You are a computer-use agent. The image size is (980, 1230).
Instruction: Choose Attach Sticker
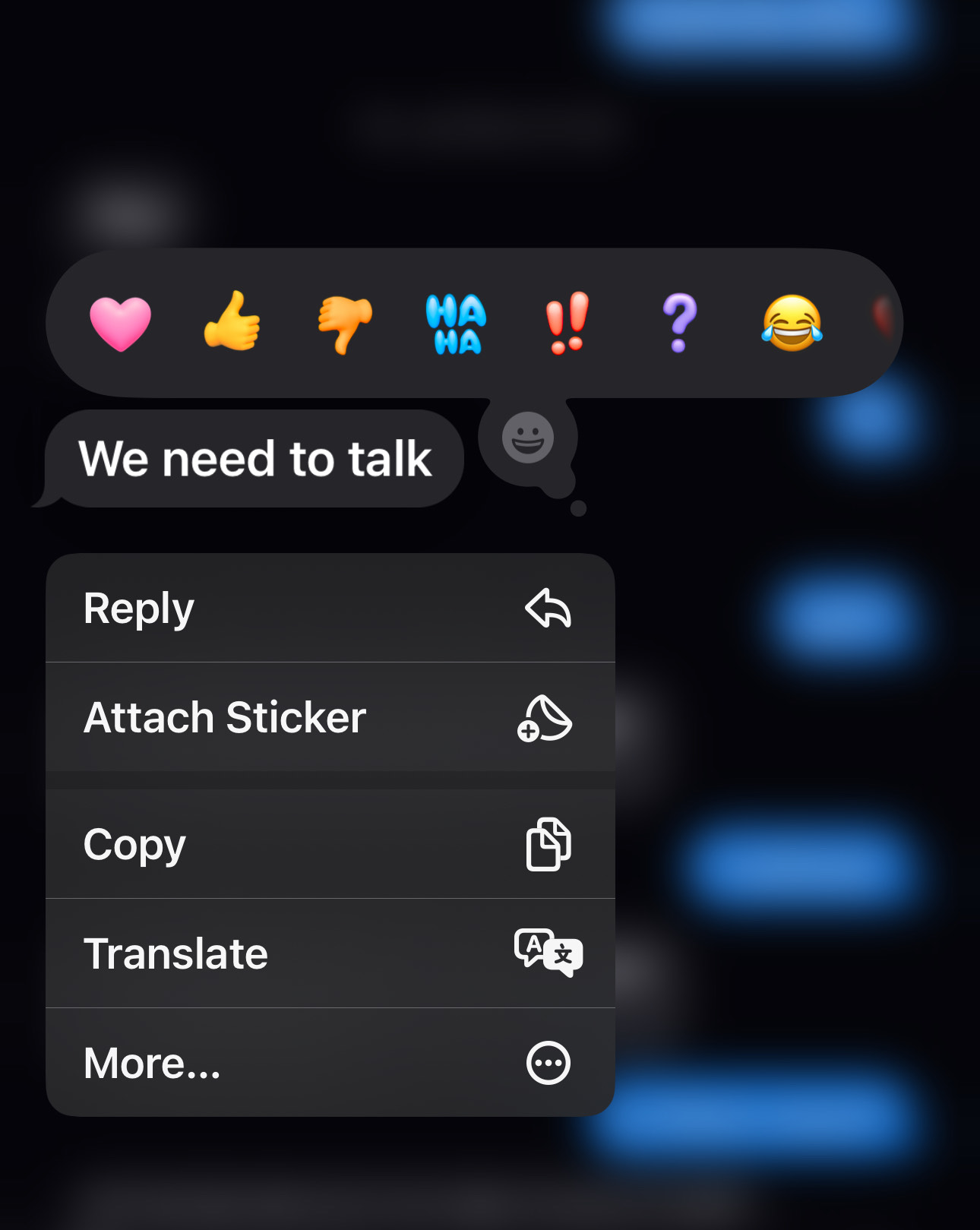pos(330,718)
